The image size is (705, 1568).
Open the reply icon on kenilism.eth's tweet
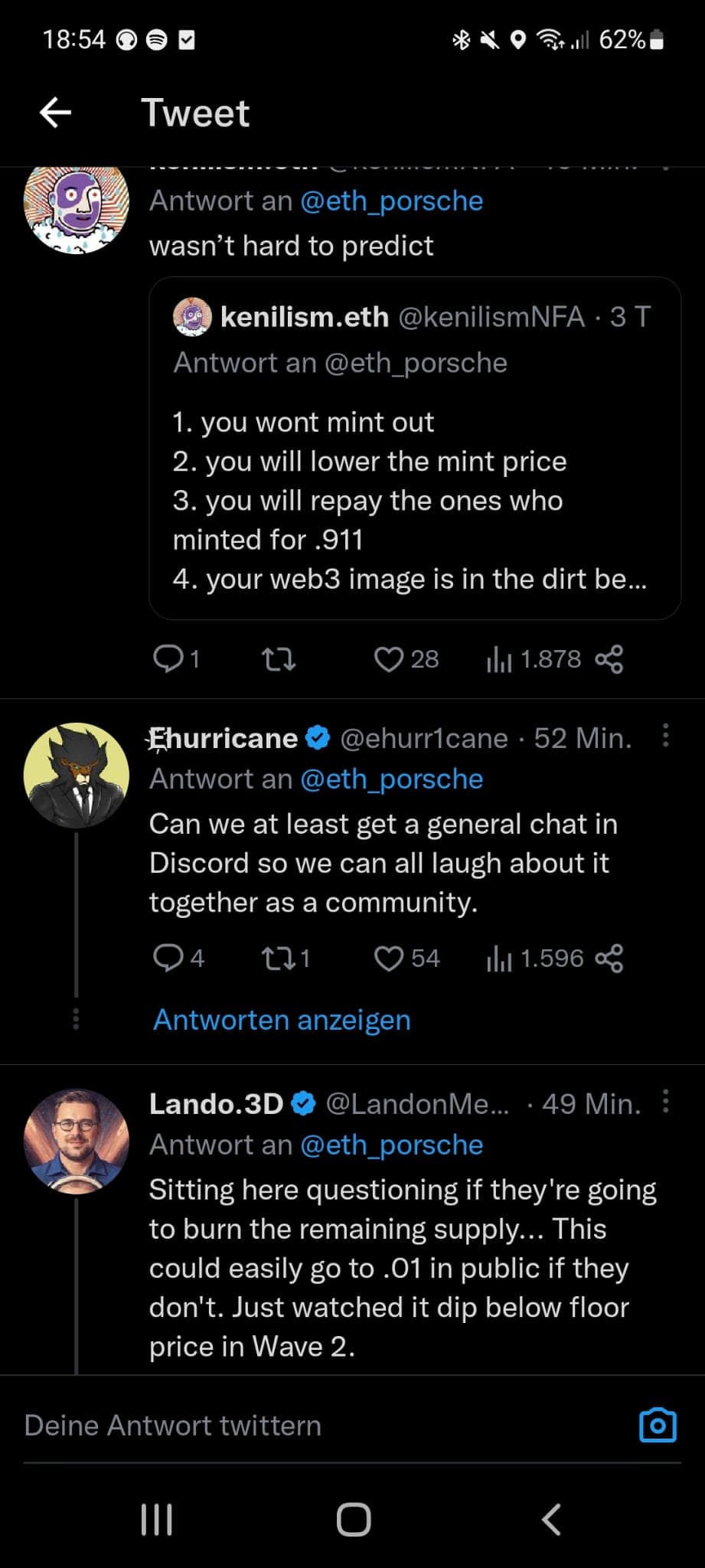(170, 658)
